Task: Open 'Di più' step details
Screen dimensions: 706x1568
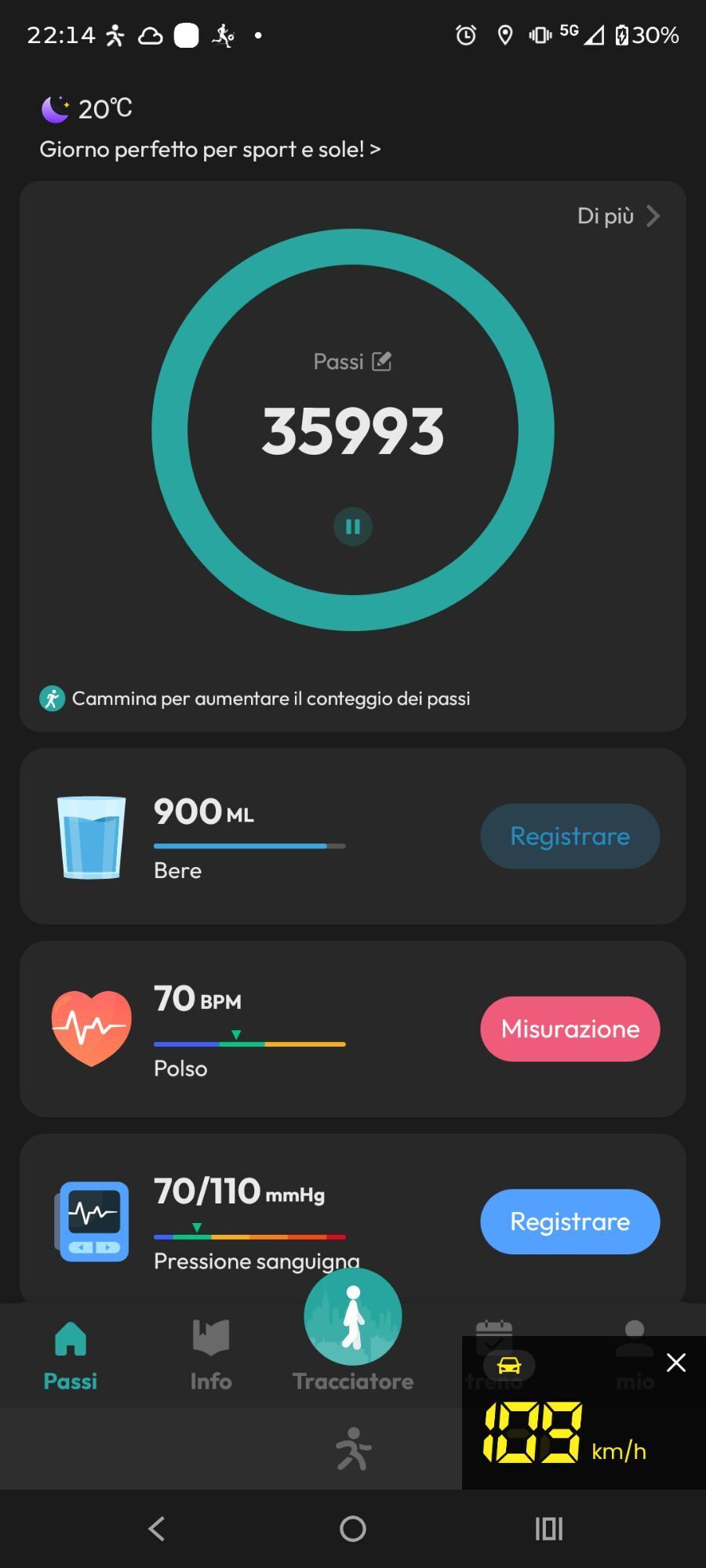Action: pos(619,216)
